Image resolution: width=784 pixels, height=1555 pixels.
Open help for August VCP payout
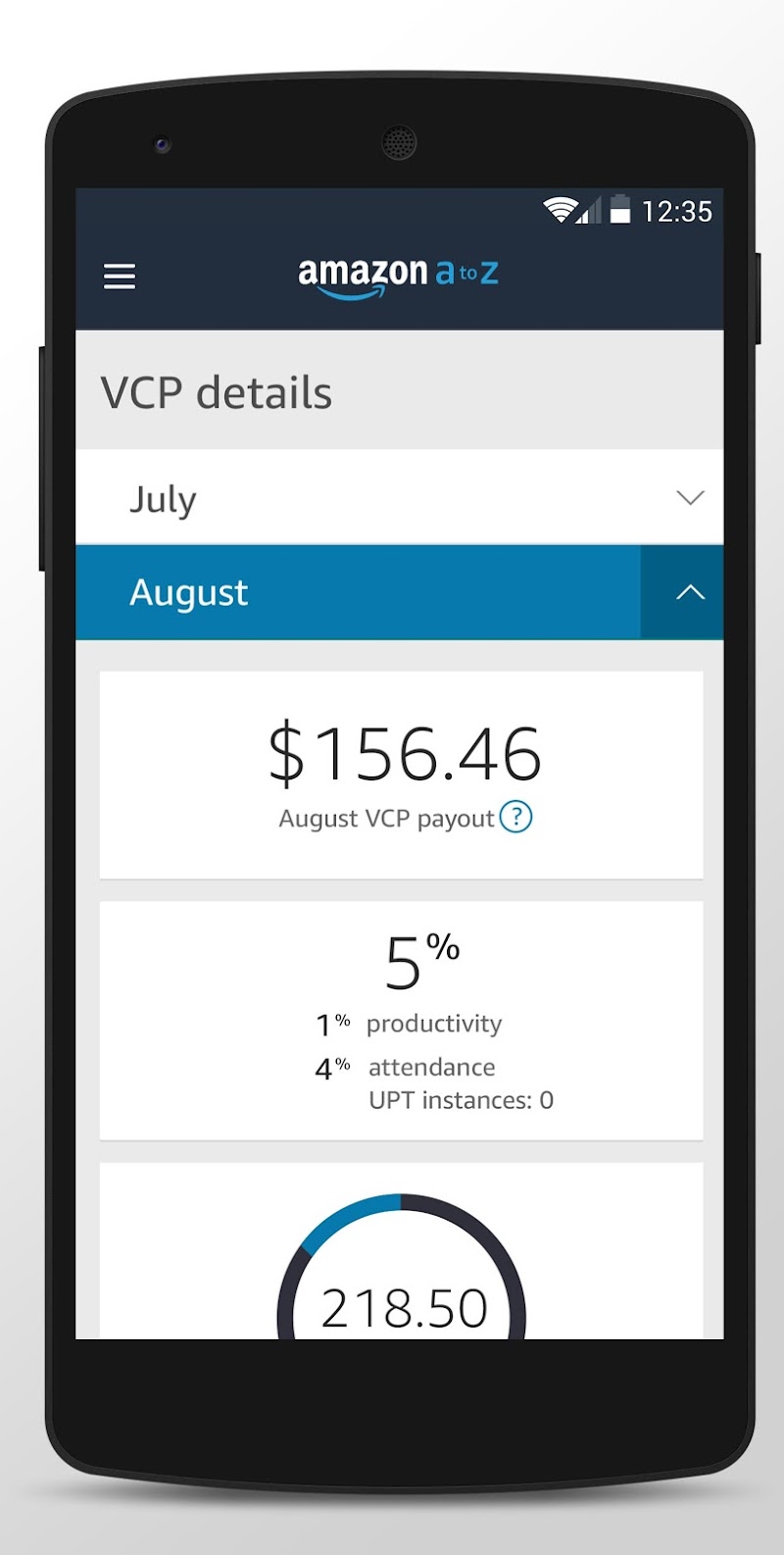pyautogui.click(x=515, y=817)
